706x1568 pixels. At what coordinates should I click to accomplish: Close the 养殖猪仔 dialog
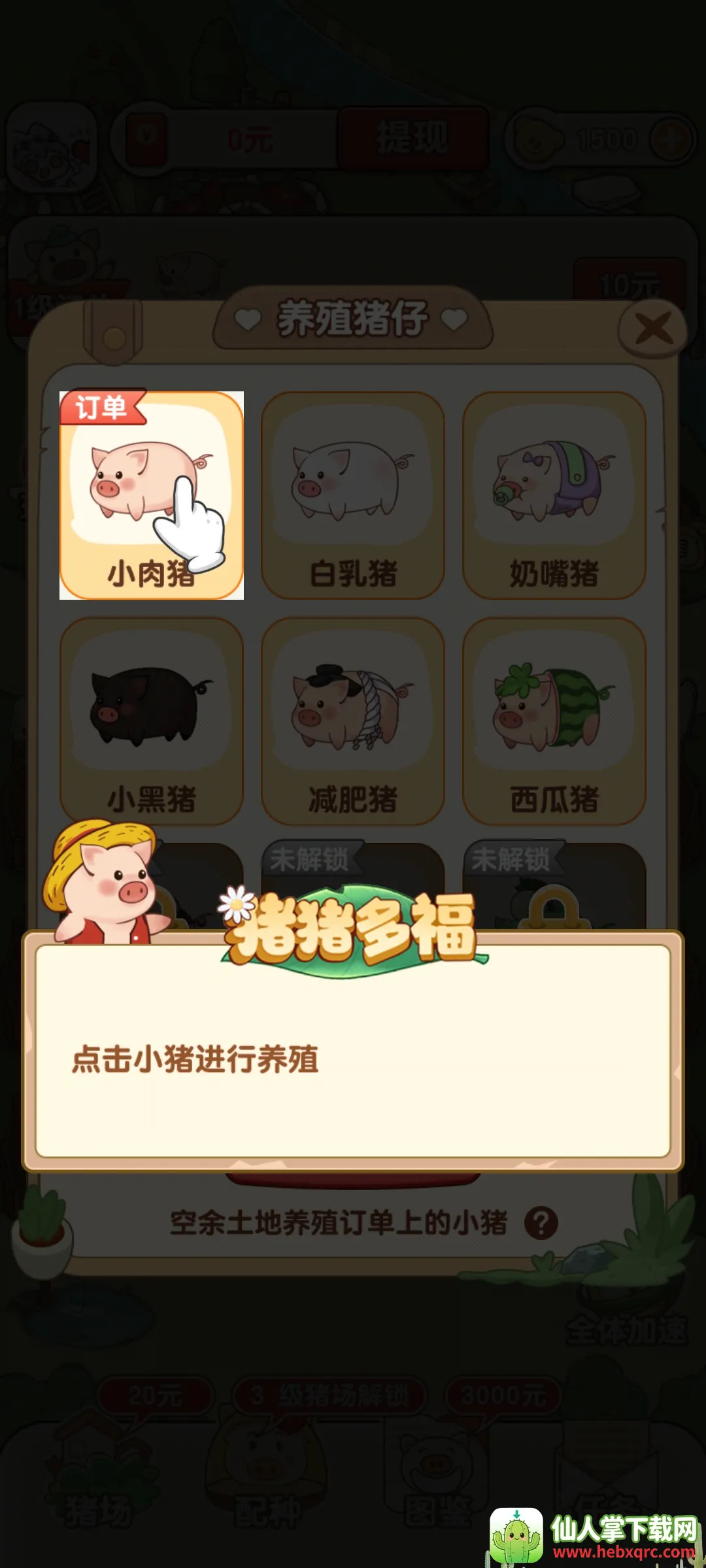click(652, 328)
